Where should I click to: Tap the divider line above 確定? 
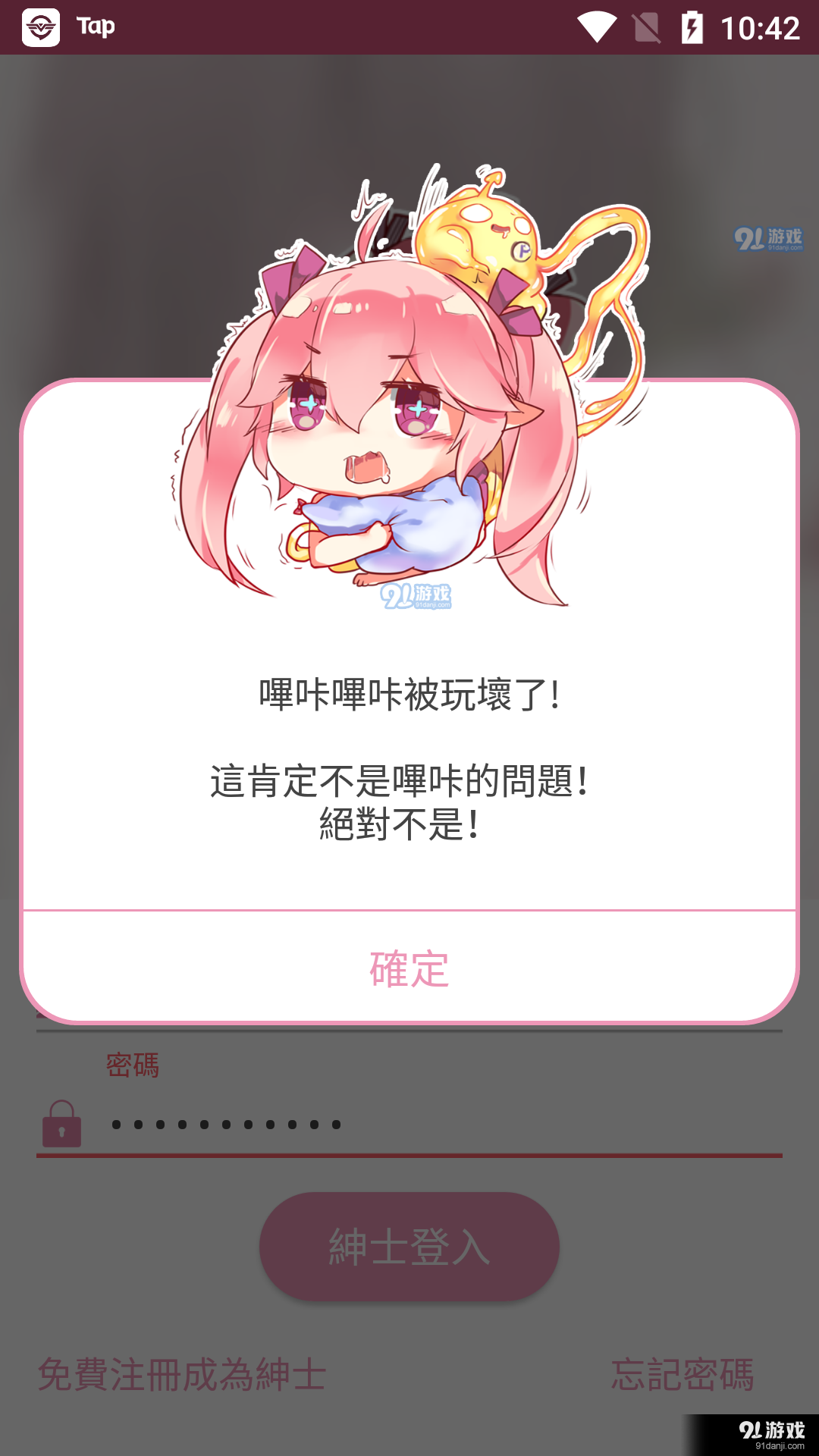click(409, 909)
